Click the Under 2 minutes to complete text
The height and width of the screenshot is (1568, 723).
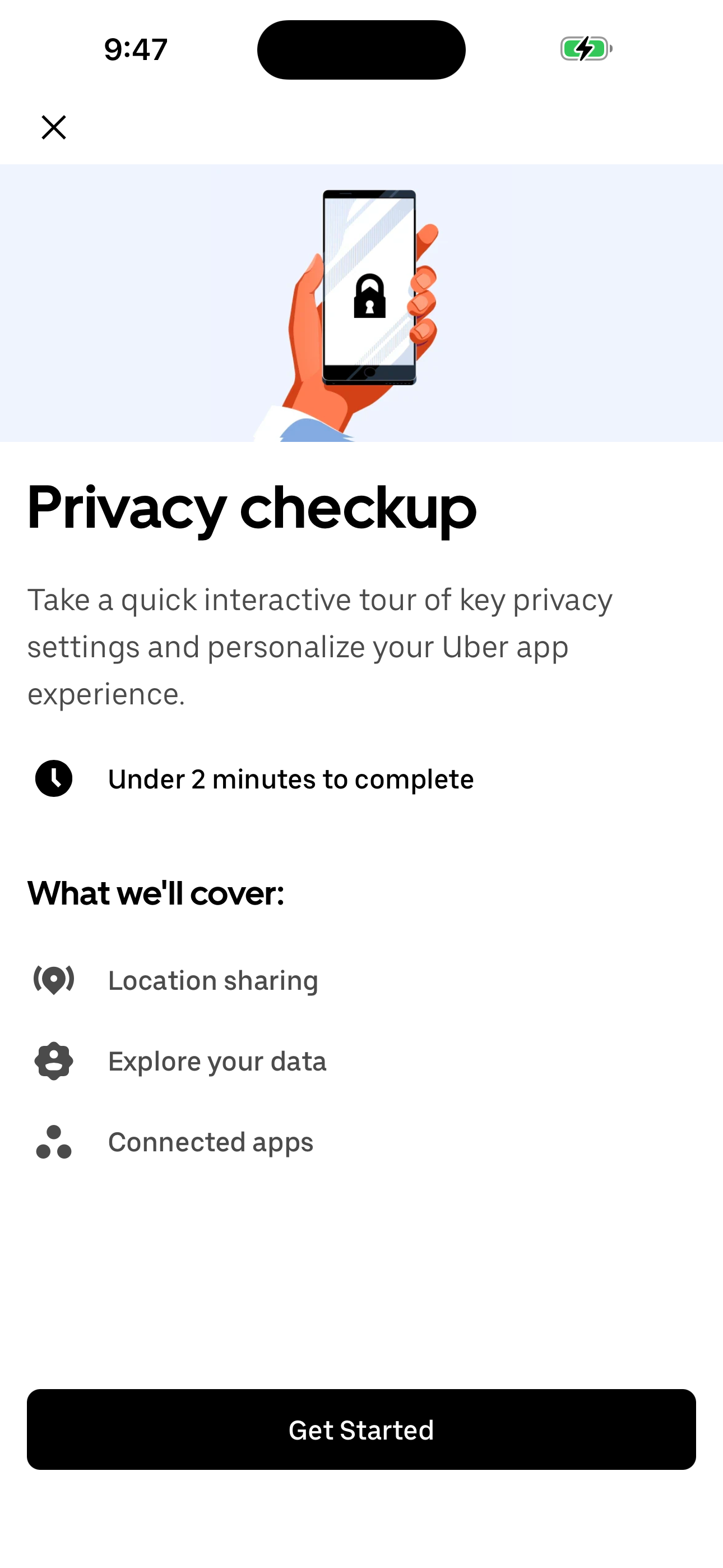(290, 779)
